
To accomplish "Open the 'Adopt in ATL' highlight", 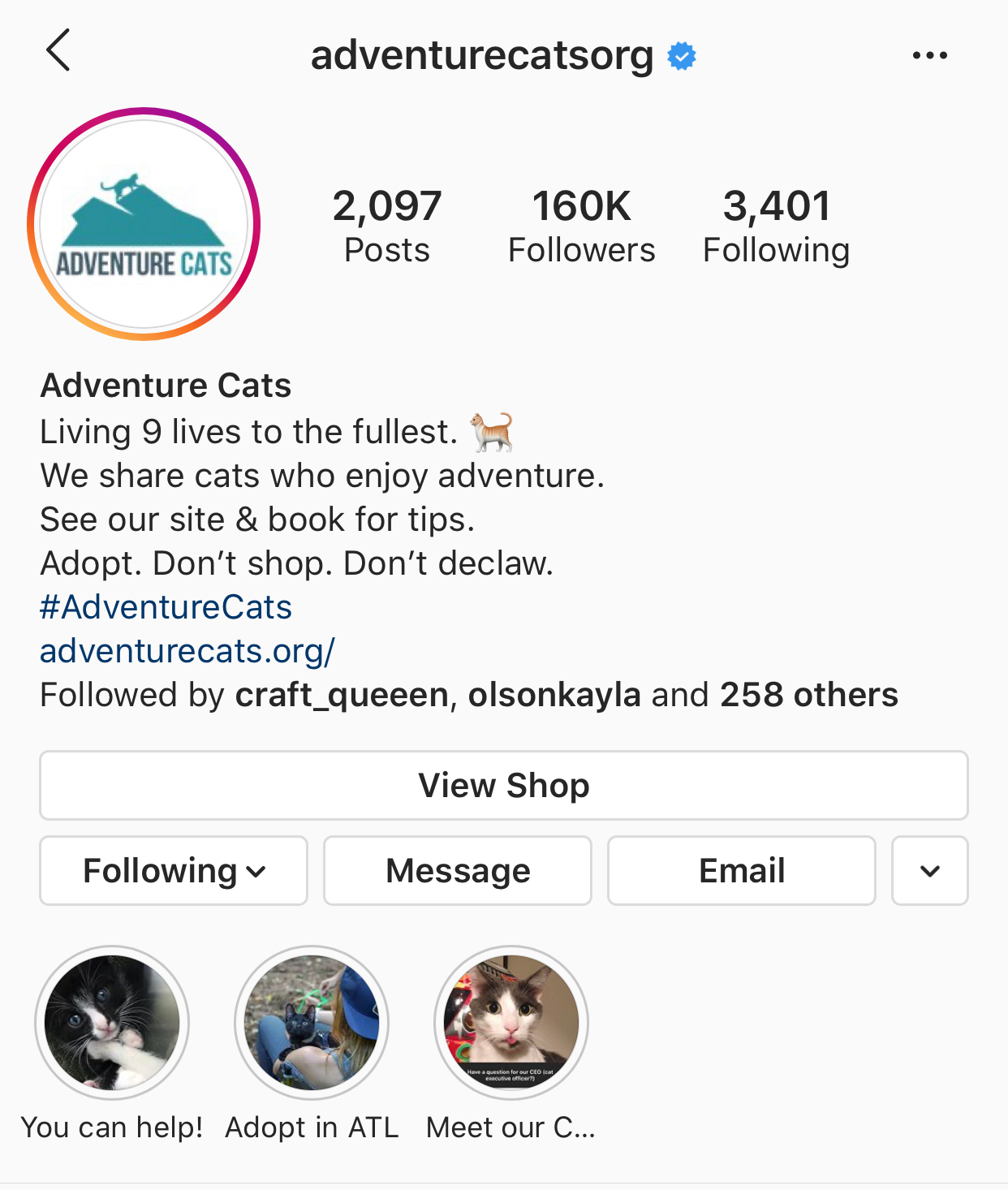I will tap(312, 1023).
